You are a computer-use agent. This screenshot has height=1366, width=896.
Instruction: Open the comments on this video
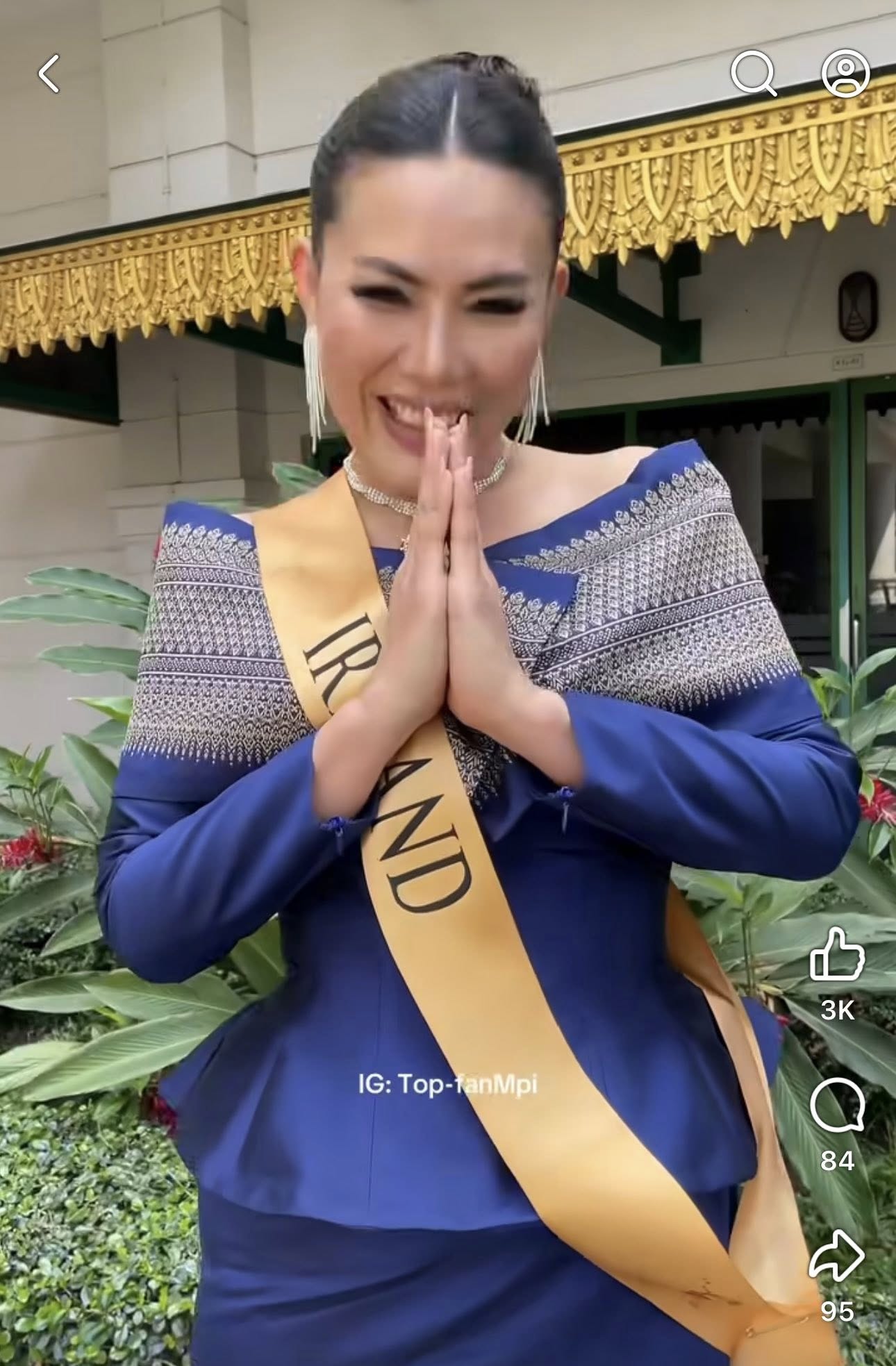point(837,1106)
